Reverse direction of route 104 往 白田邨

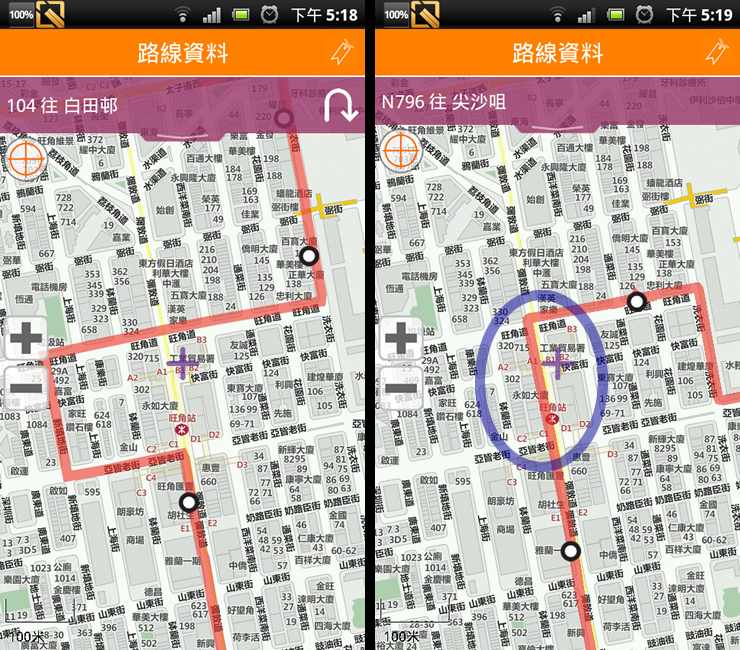coord(341,105)
